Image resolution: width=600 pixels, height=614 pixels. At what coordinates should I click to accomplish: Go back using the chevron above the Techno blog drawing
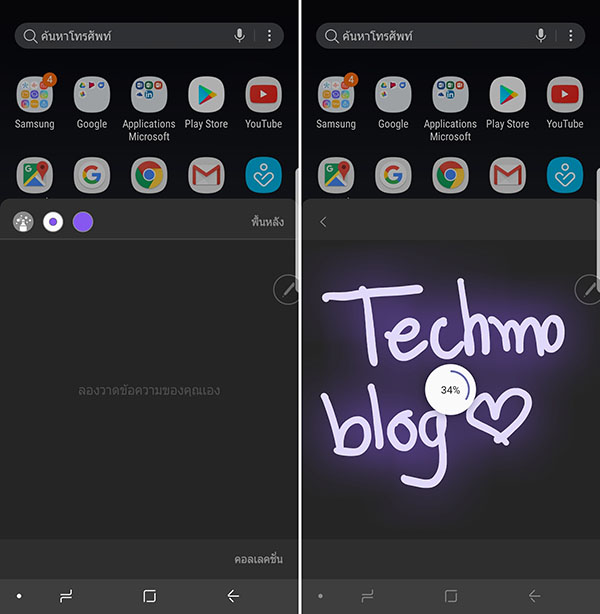point(323,222)
